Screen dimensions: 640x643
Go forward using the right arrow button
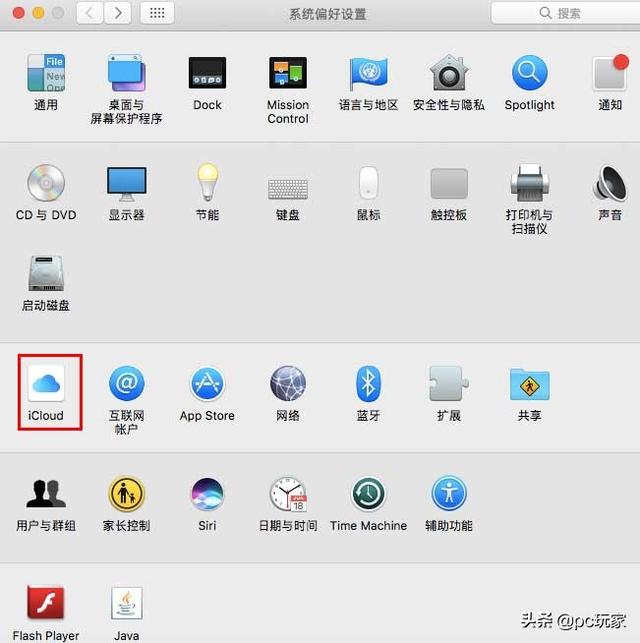click(118, 13)
